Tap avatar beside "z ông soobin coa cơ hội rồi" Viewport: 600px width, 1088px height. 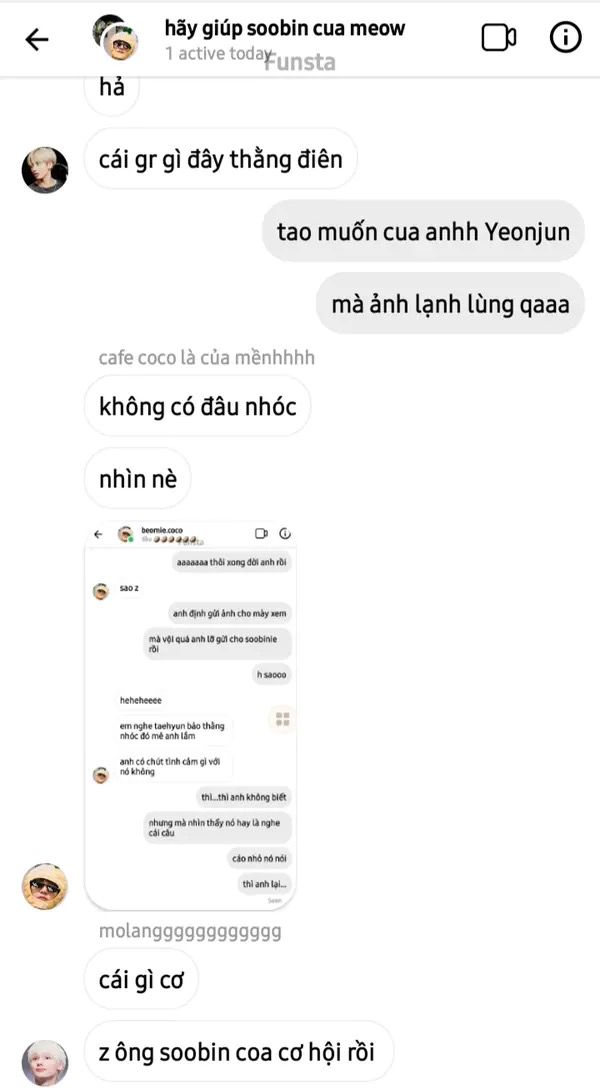(45, 1063)
